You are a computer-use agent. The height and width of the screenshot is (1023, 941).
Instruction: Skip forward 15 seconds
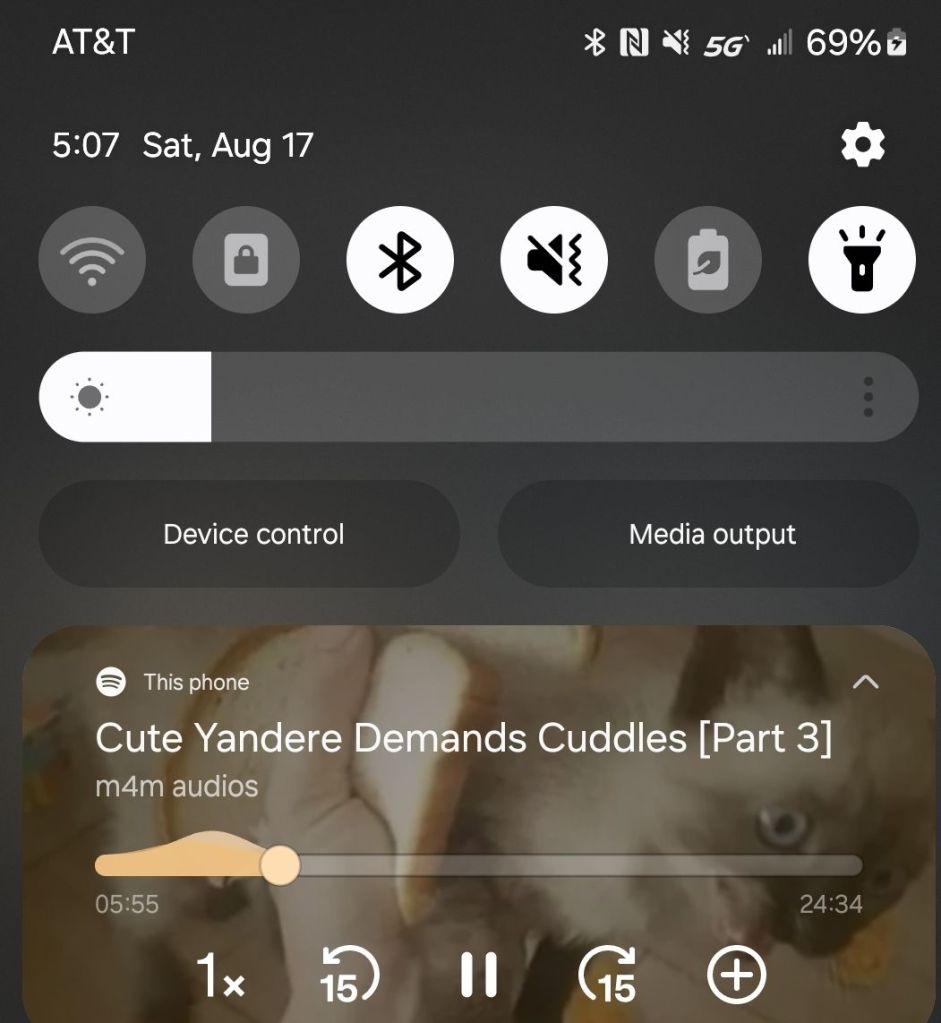pyautogui.click(x=607, y=975)
